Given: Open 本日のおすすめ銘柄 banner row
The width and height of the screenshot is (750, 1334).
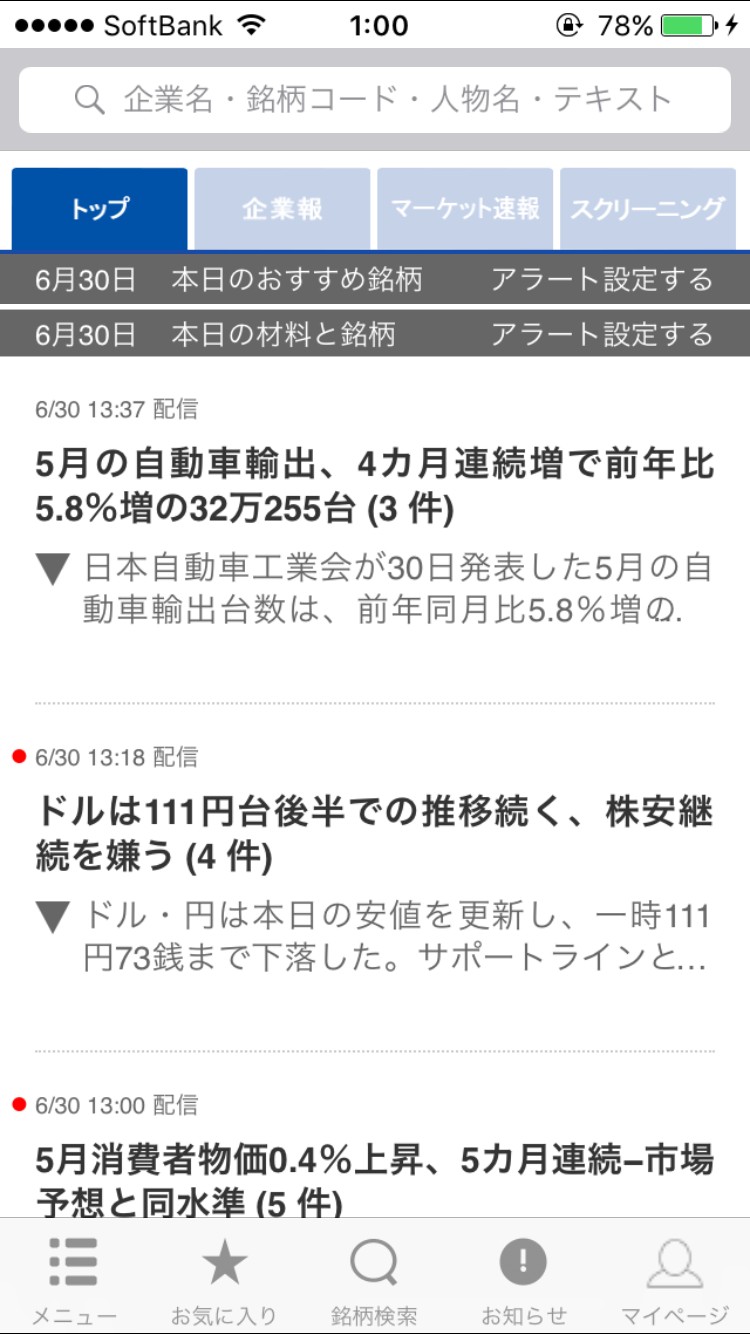Looking at the screenshot, I should pyautogui.click(x=297, y=279).
